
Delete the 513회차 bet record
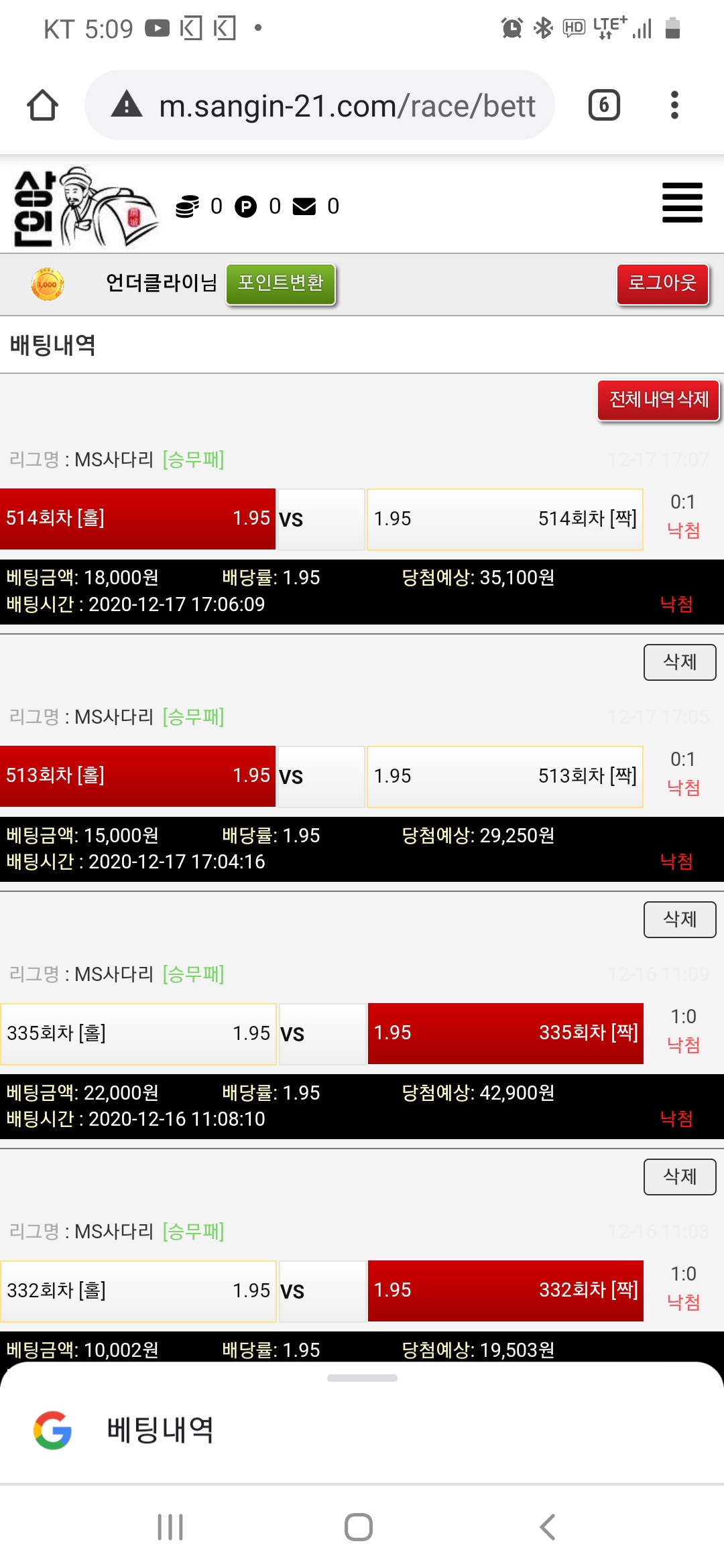[679, 919]
